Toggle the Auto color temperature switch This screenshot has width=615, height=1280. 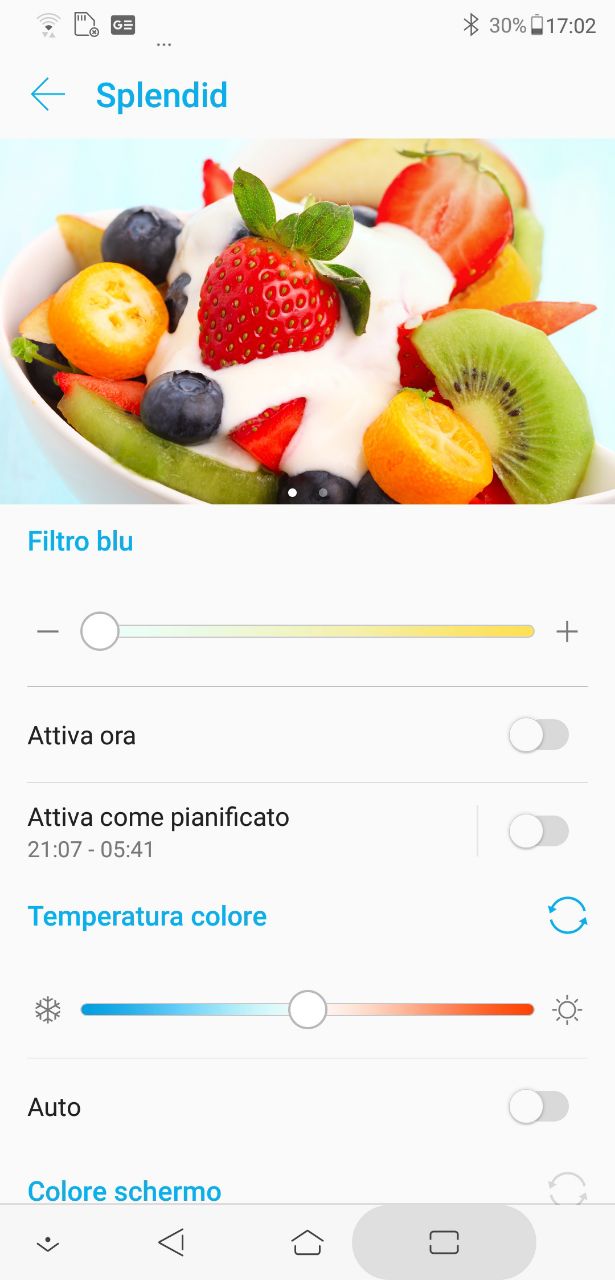(538, 1107)
